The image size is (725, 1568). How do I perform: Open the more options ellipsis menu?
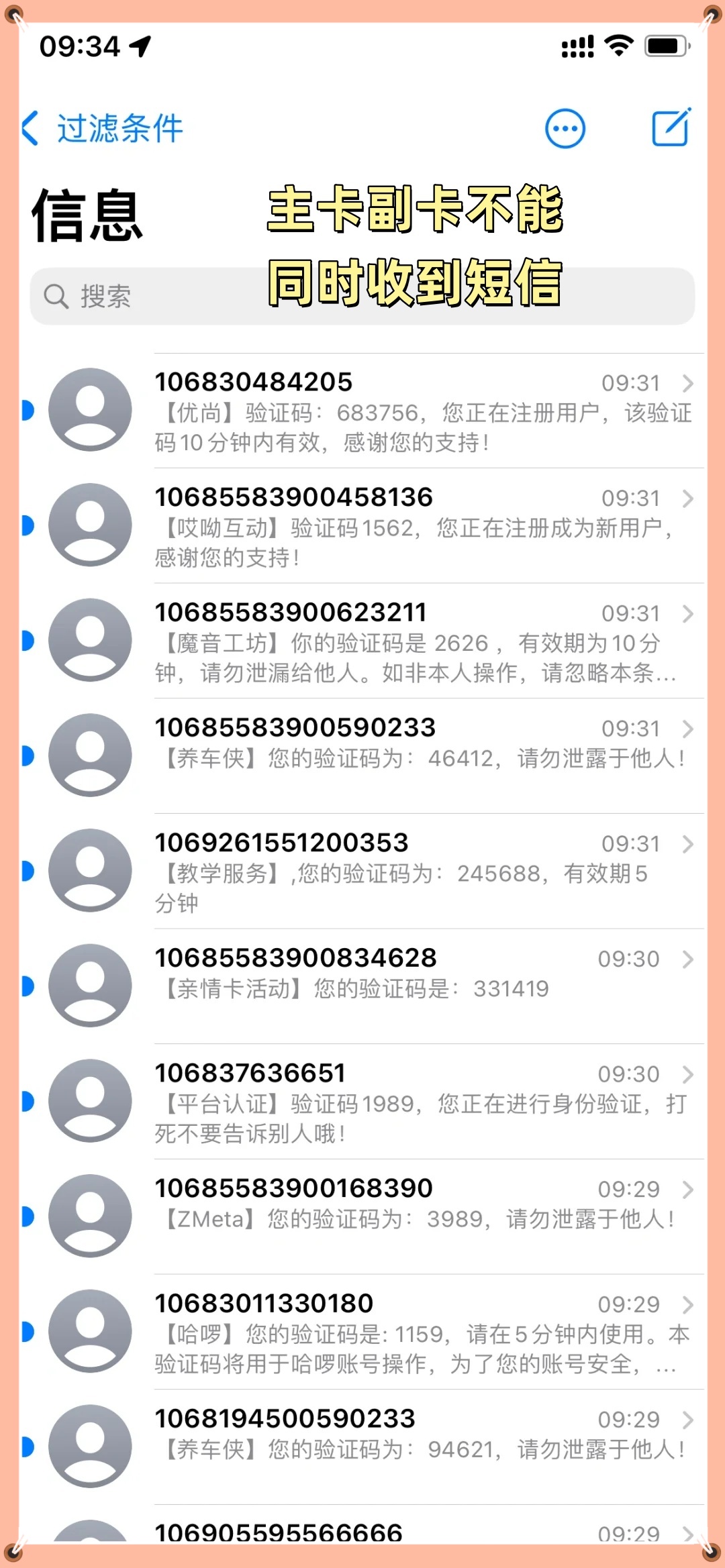tap(565, 128)
